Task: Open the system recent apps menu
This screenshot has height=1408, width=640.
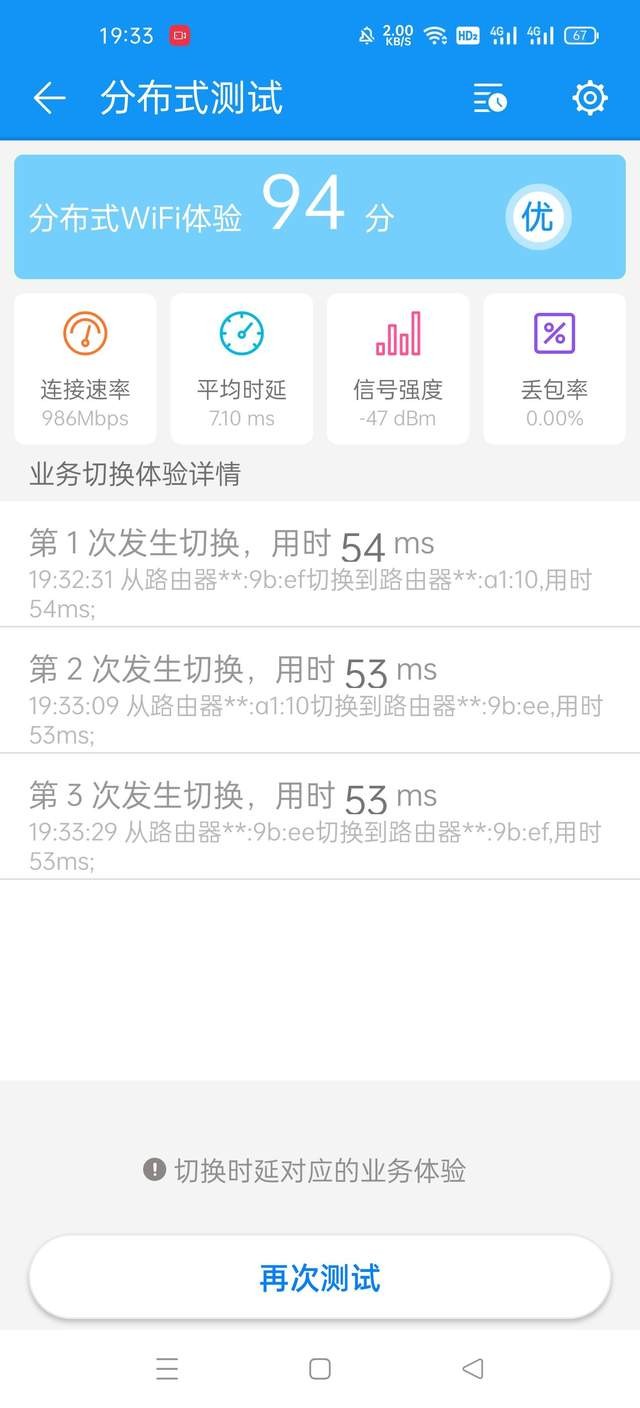Action: 167,1369
